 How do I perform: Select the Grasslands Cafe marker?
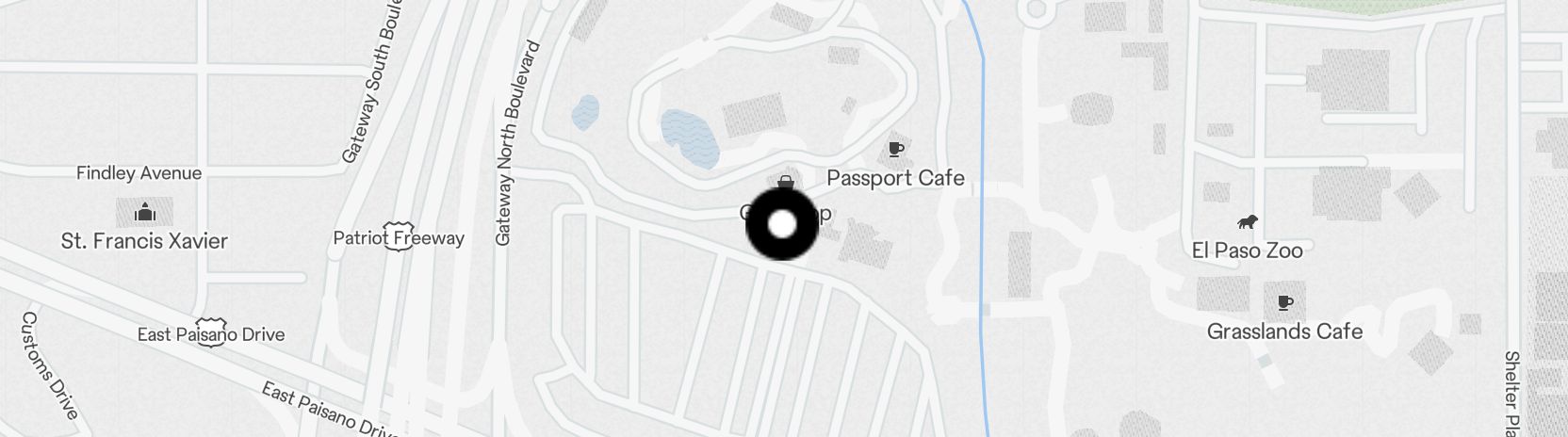(x=1284, y=303)
